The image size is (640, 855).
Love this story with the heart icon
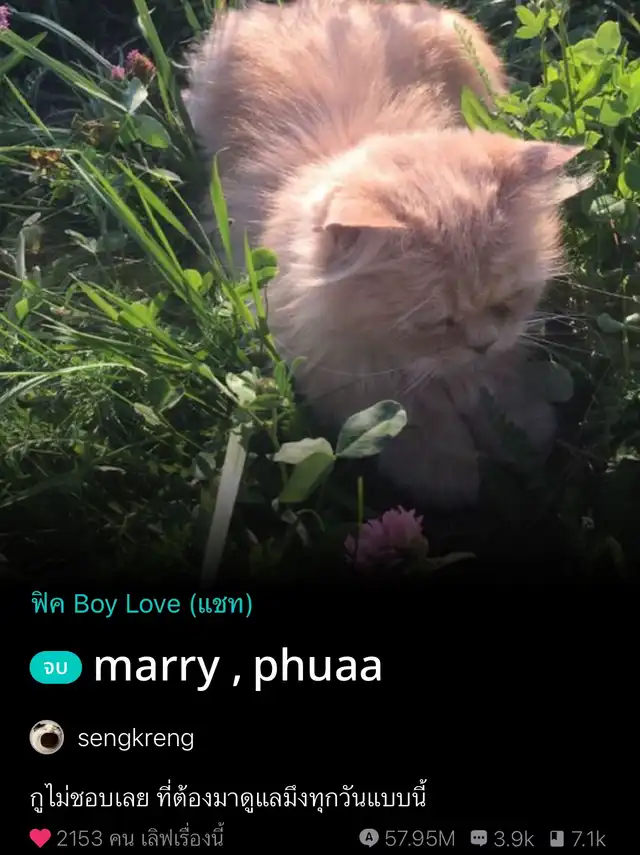pyautogui.click(x=40, y=838)
